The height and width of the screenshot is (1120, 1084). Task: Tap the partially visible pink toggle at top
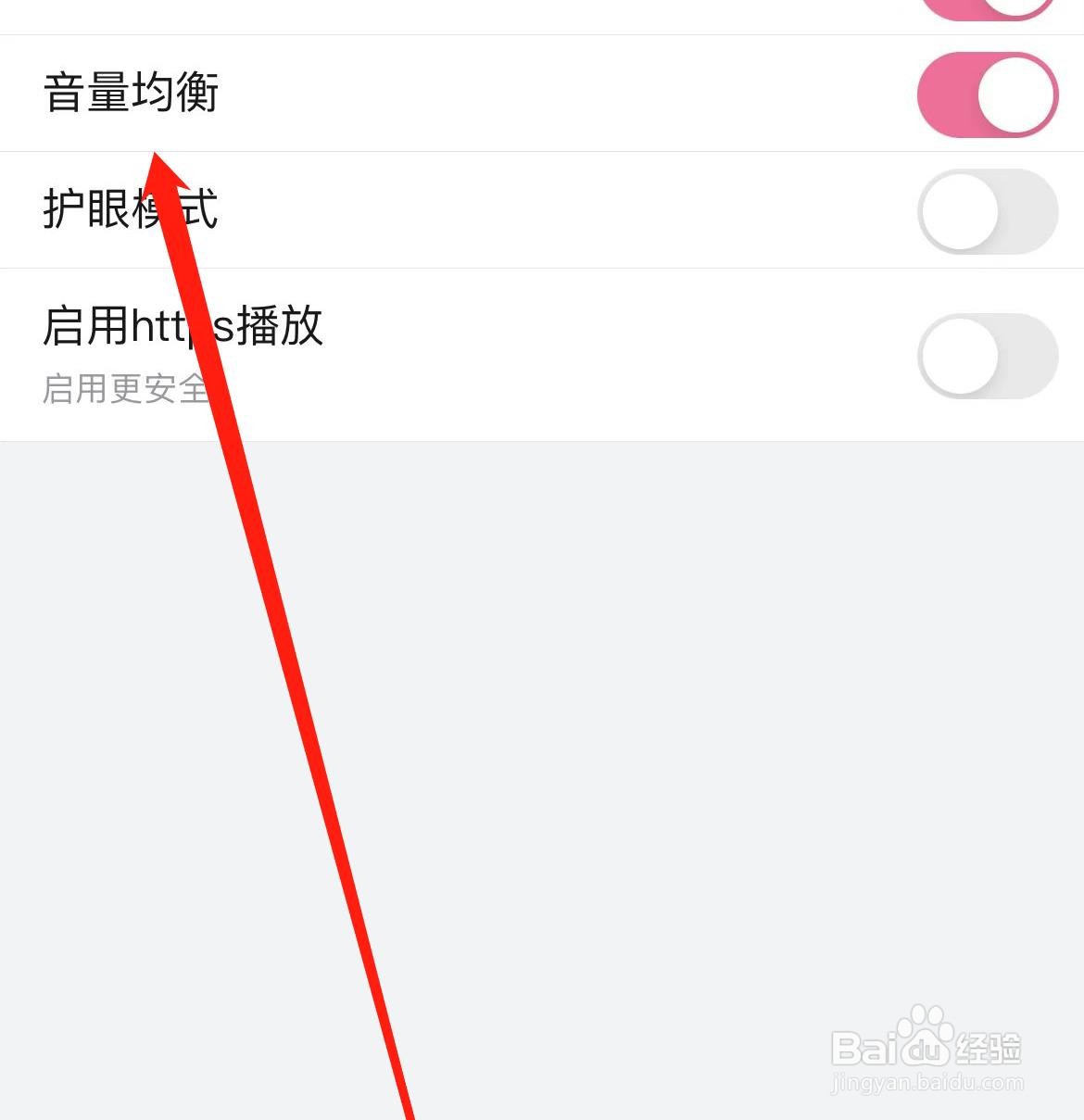click(x=988, y=7)
